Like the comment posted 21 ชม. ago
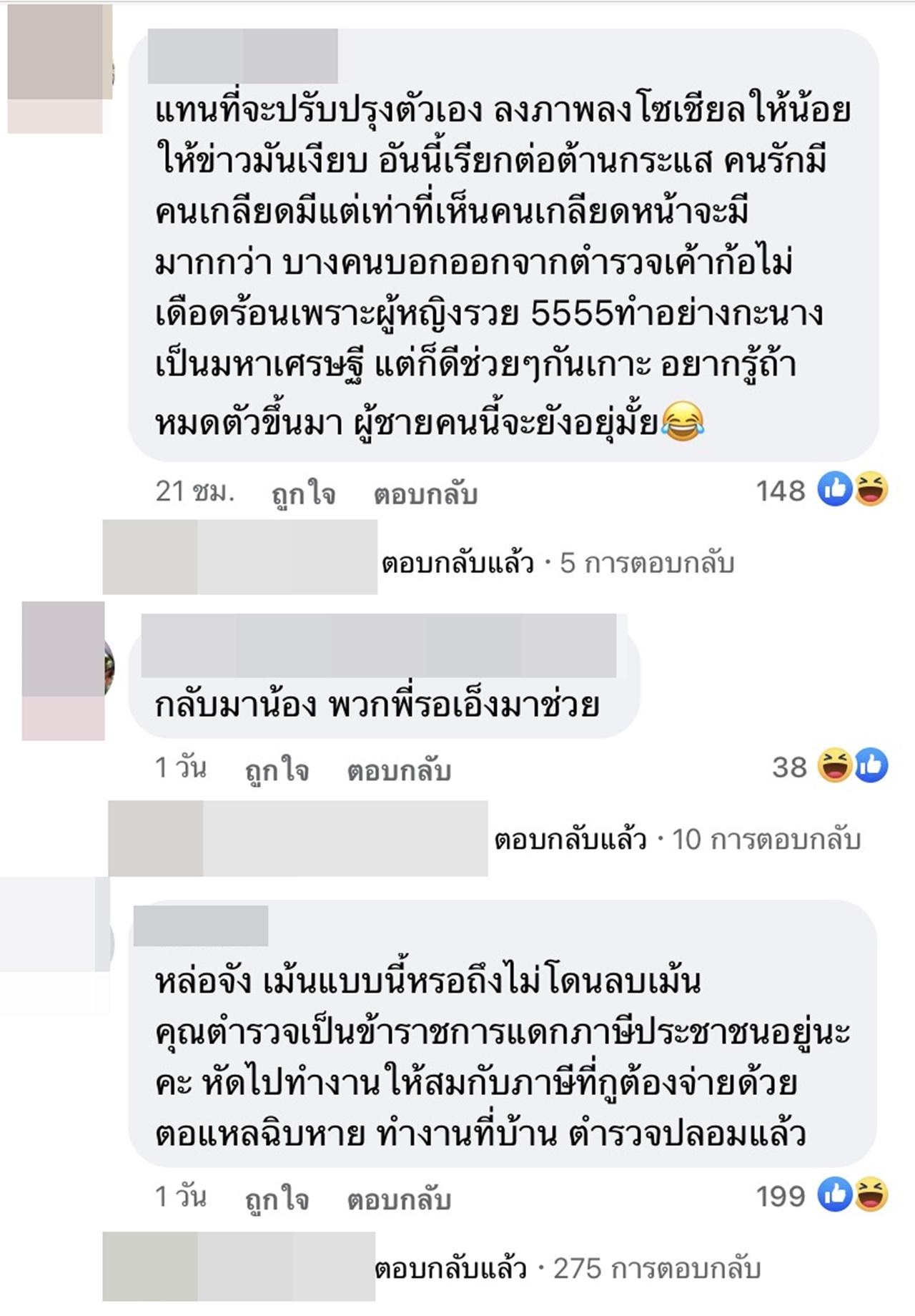Image resolution: width=915 pixels, height=1316 pixels. tap(303, 494)
